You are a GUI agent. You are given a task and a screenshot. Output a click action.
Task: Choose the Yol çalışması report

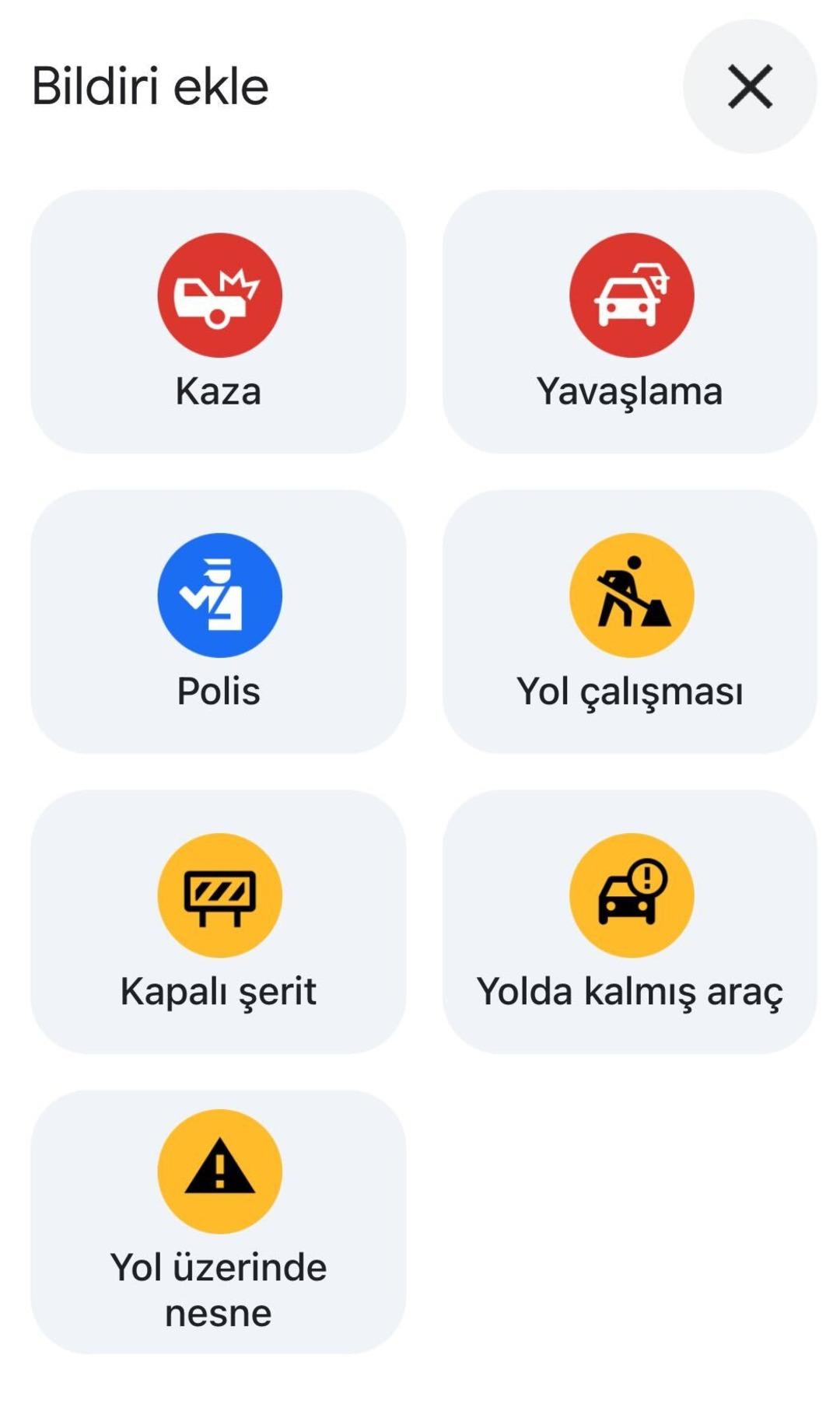(629, 621)
